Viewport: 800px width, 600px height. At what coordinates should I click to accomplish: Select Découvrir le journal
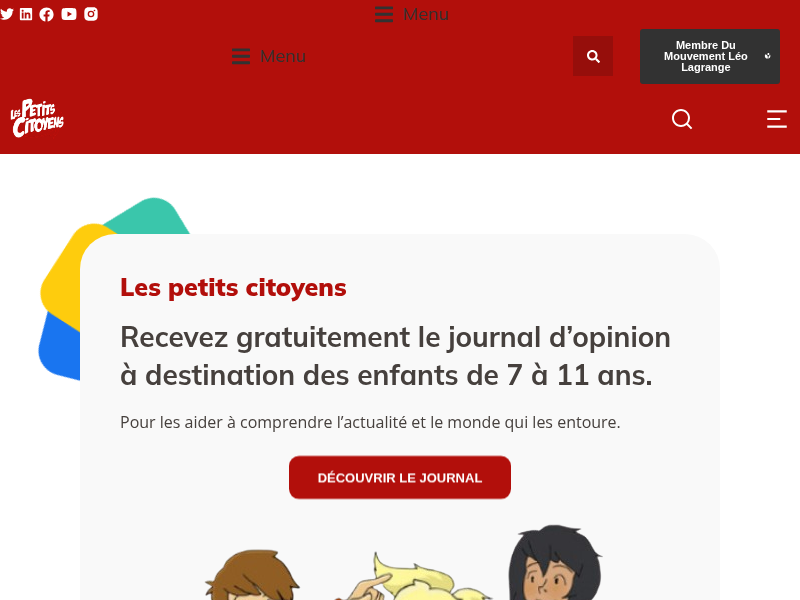point(400,478)
